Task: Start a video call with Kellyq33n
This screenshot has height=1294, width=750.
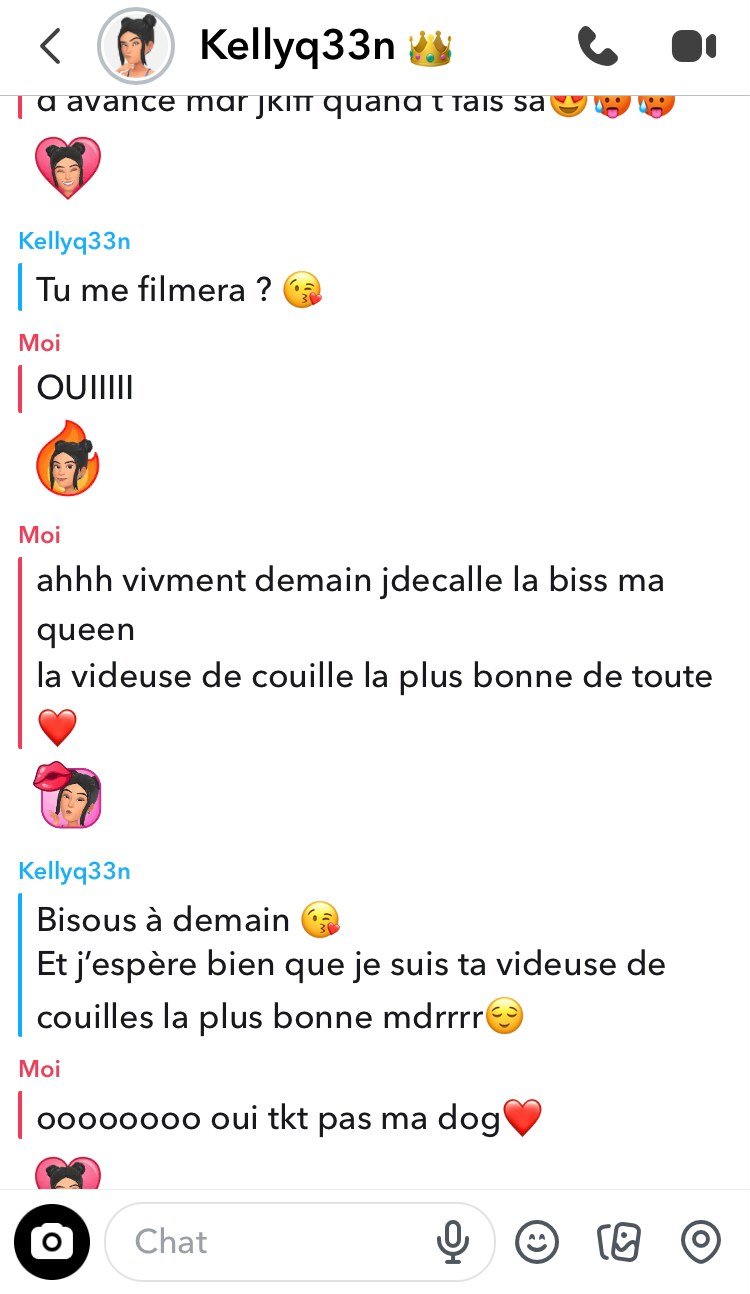Action: coord(693,47)
